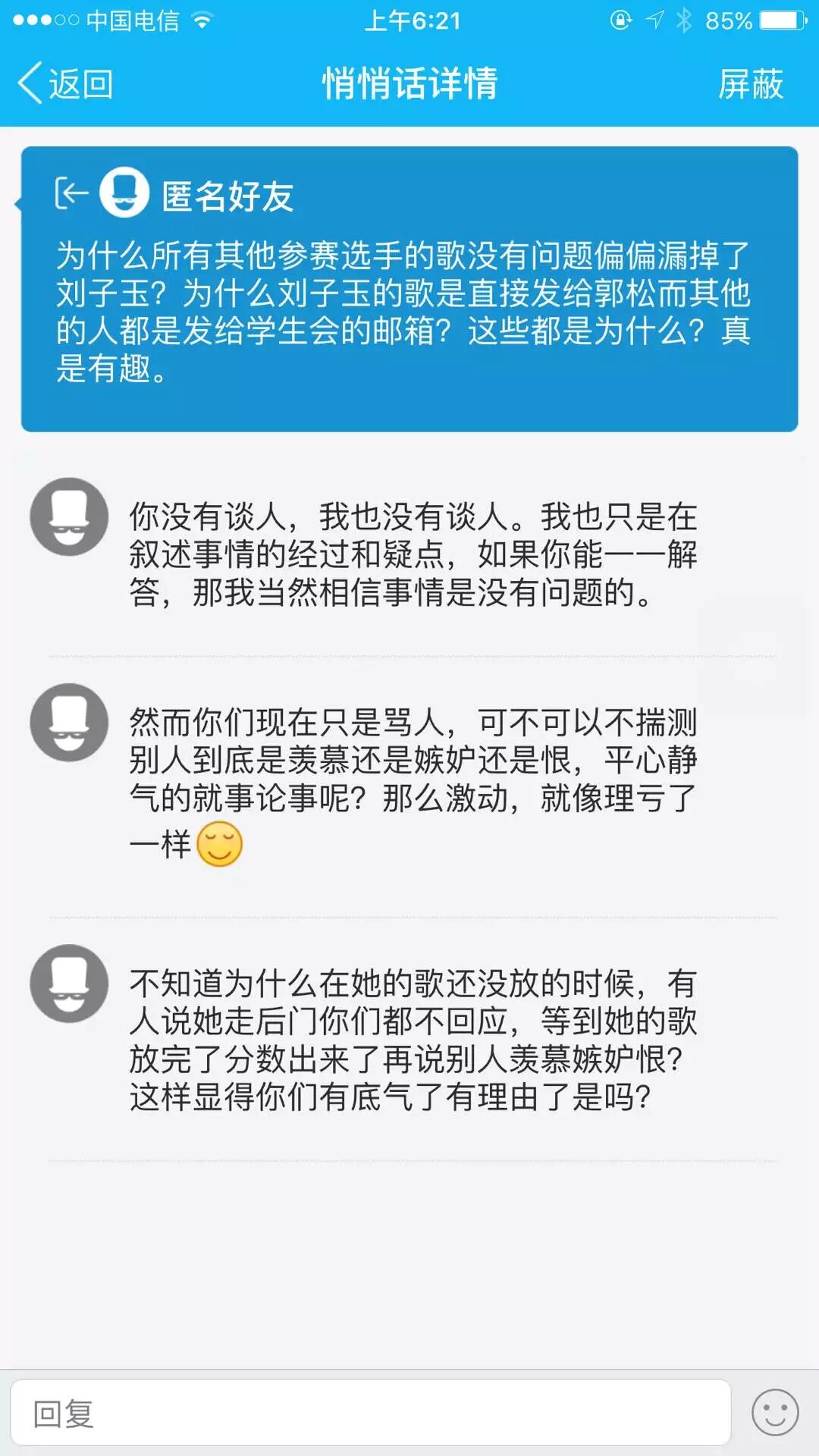
Task: Select the comment starting with 不知道为什么在她的歌
Action: click(413, 1040)
